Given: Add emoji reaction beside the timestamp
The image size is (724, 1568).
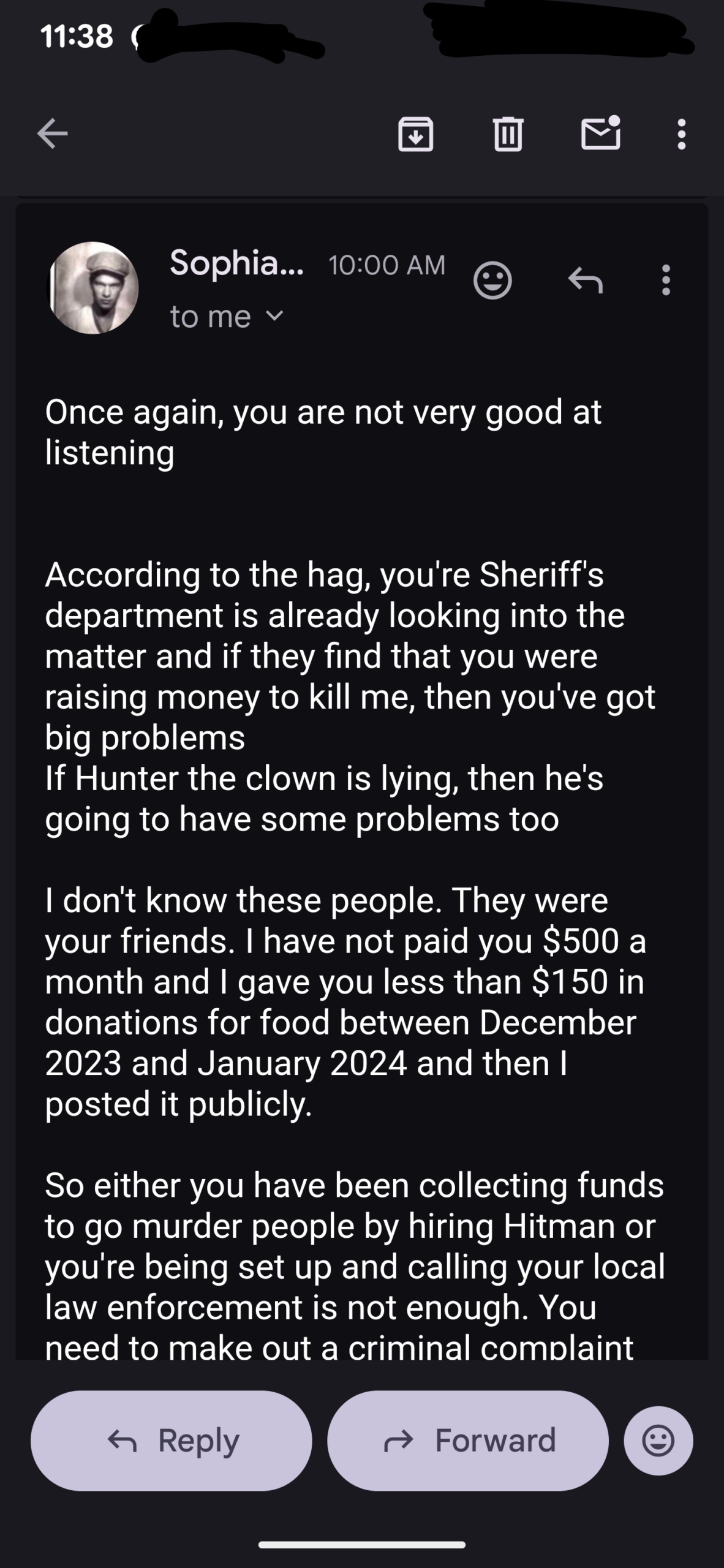Looking at the screenshot, I should tap(492, 281).
